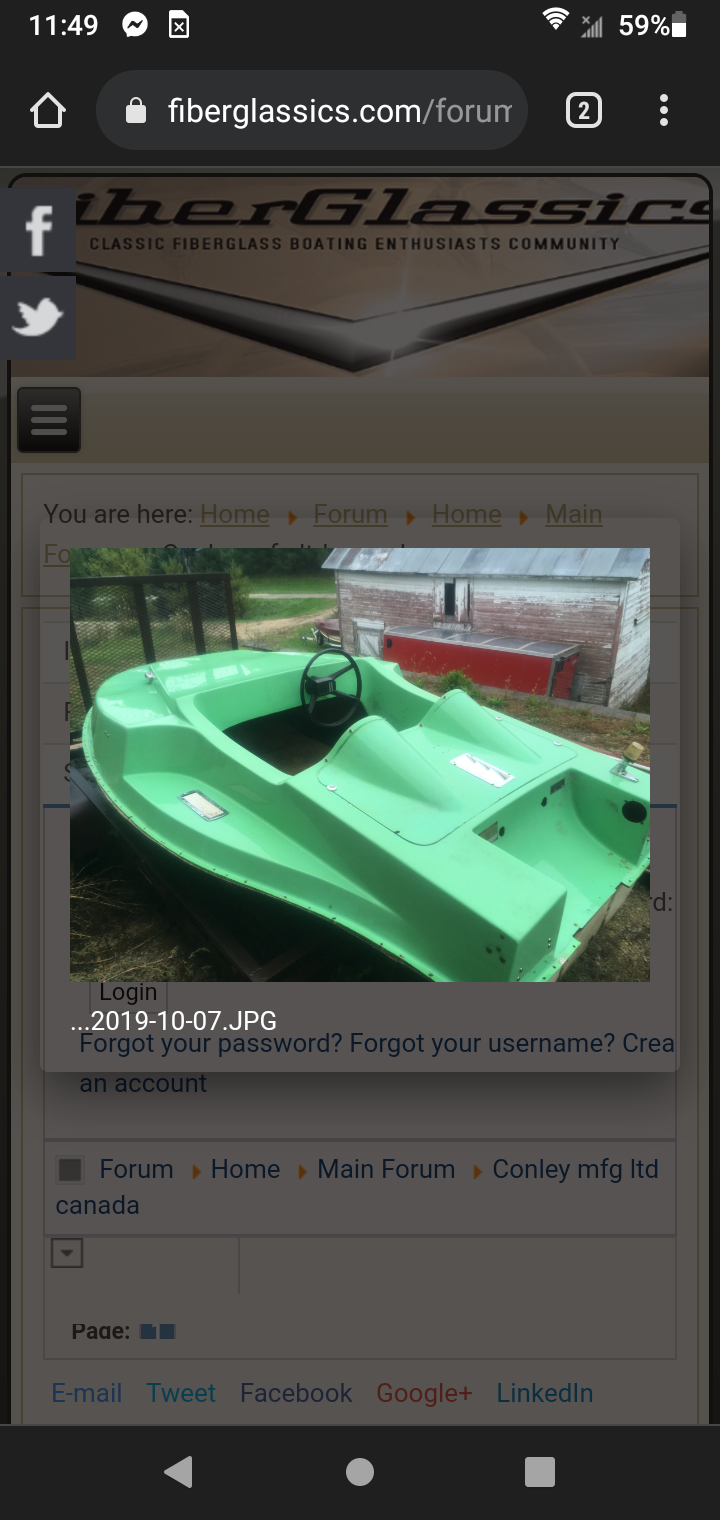Screen dimensions: 720x1520
Task: Share via the Google+ link
Action: (x=424, y=1393)
